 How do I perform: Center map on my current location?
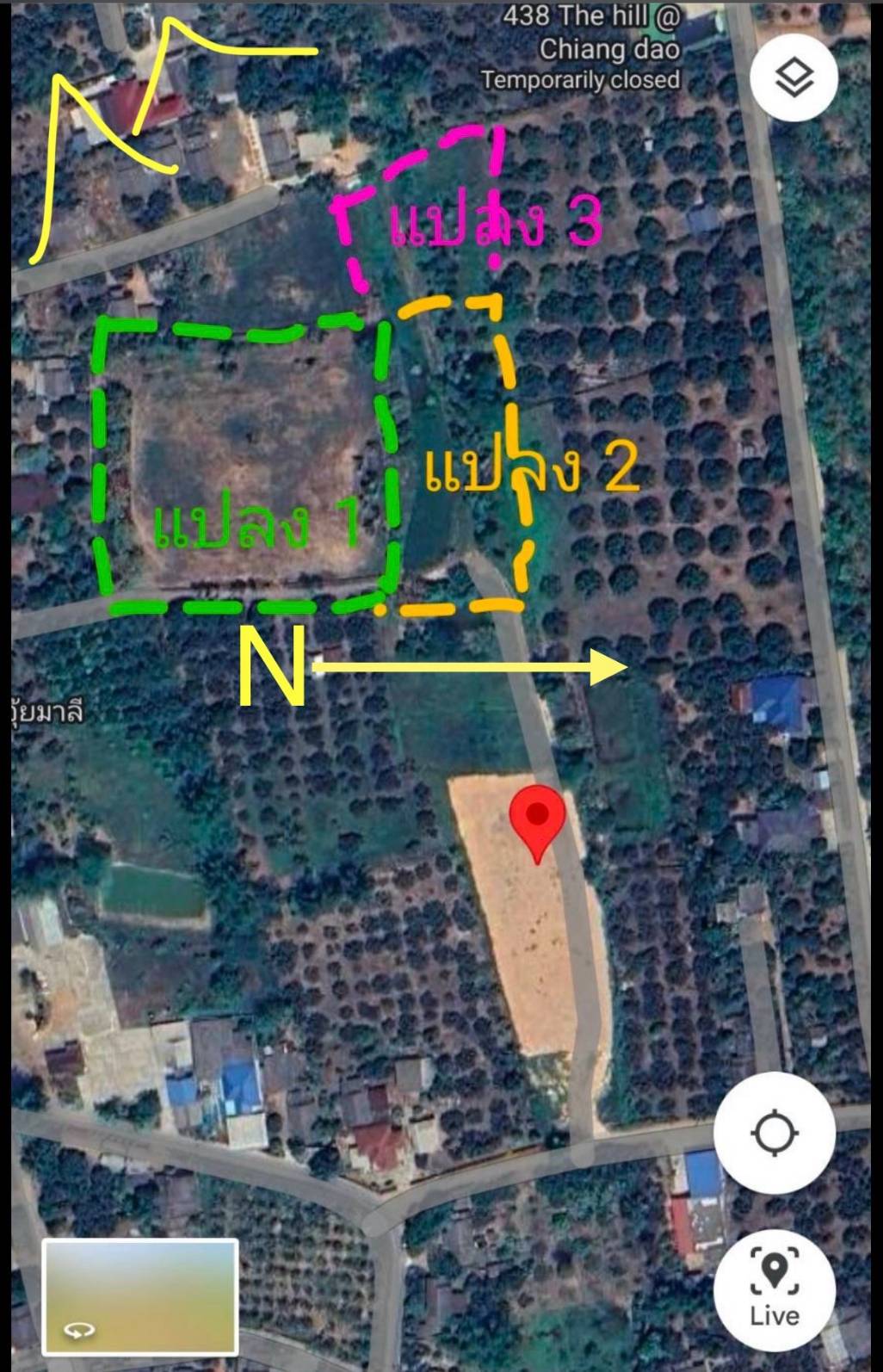coord(774,1132)
